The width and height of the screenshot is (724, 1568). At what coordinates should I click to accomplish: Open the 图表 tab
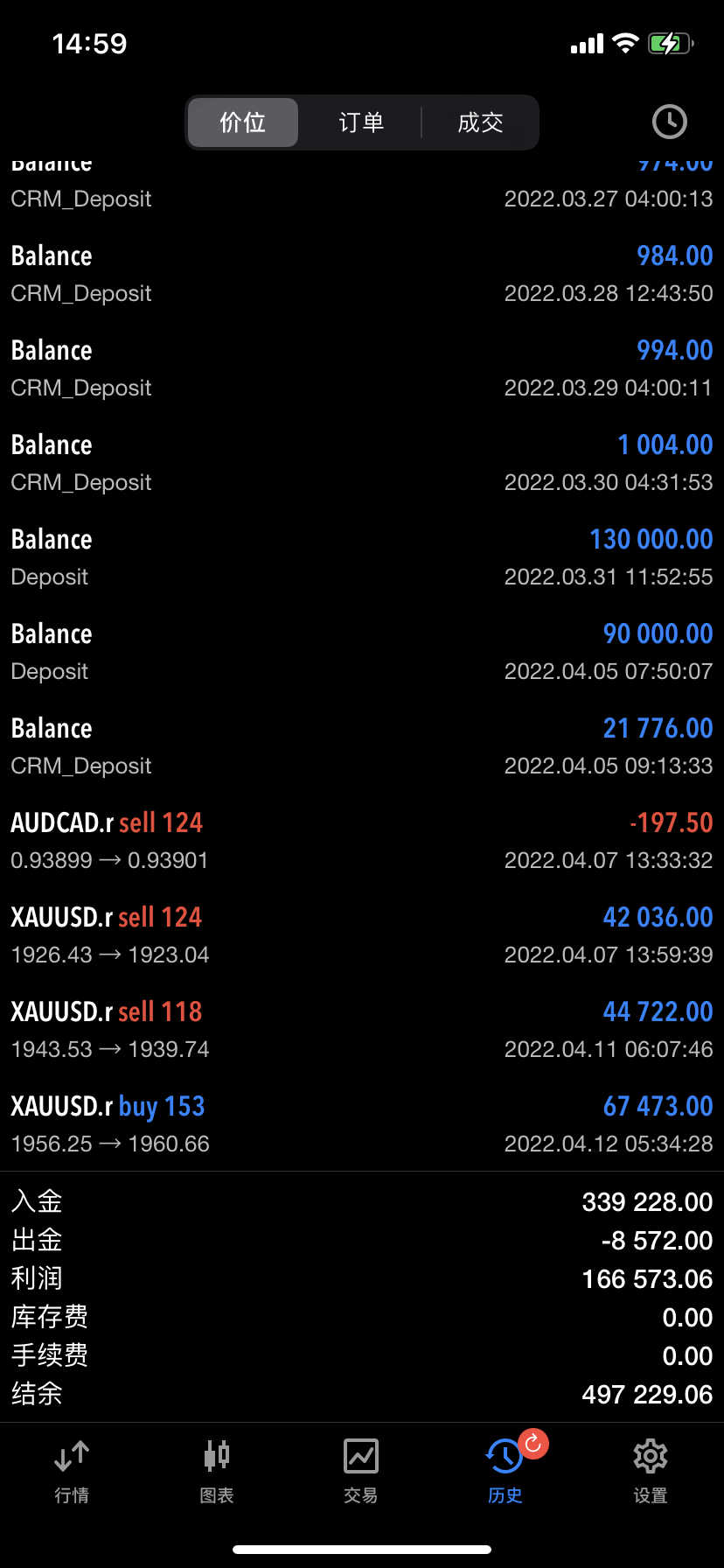217,1472
